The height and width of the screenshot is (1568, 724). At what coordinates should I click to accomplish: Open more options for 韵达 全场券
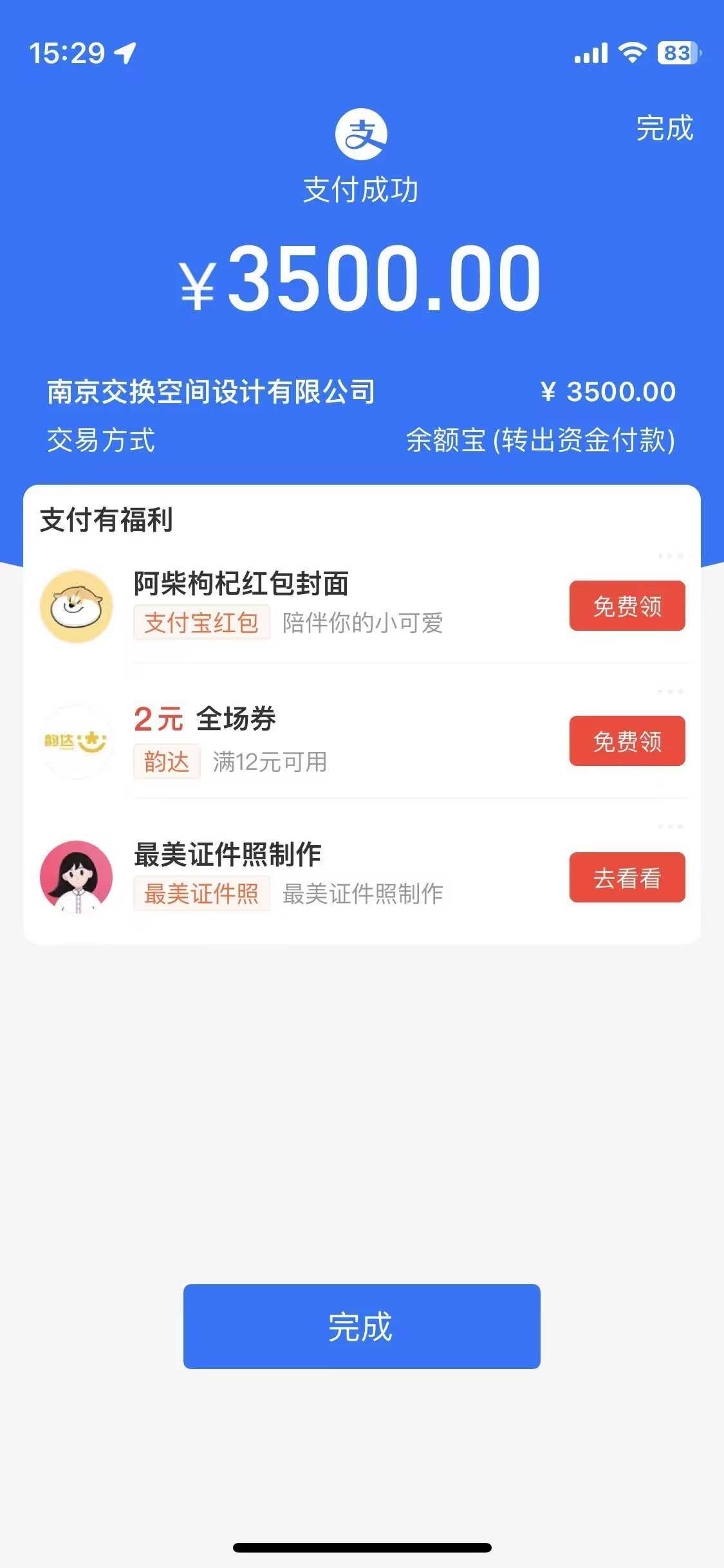(x=670, y=691)
